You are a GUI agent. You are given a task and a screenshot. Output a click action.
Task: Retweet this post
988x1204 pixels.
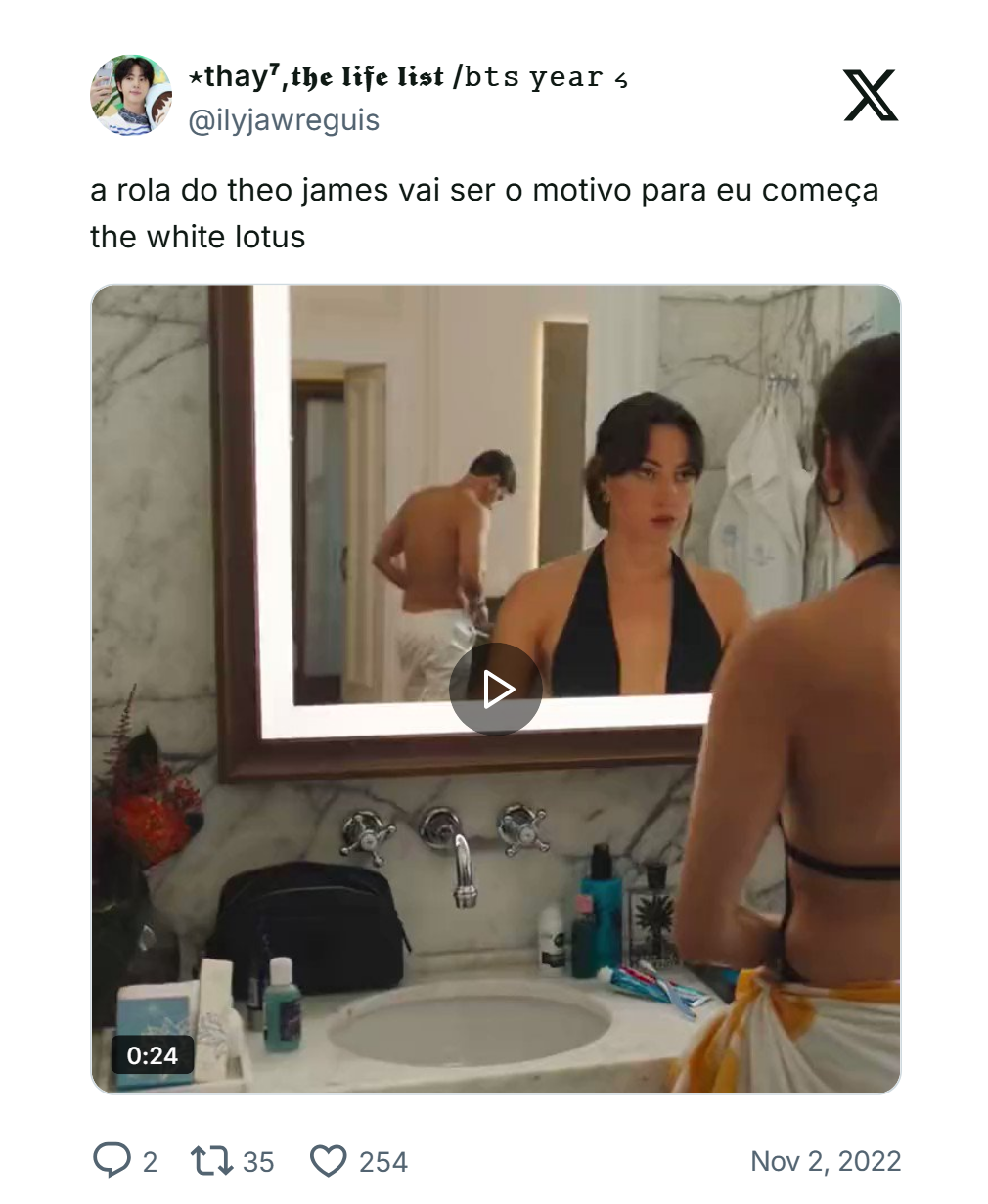click(x=210, y=1161)
